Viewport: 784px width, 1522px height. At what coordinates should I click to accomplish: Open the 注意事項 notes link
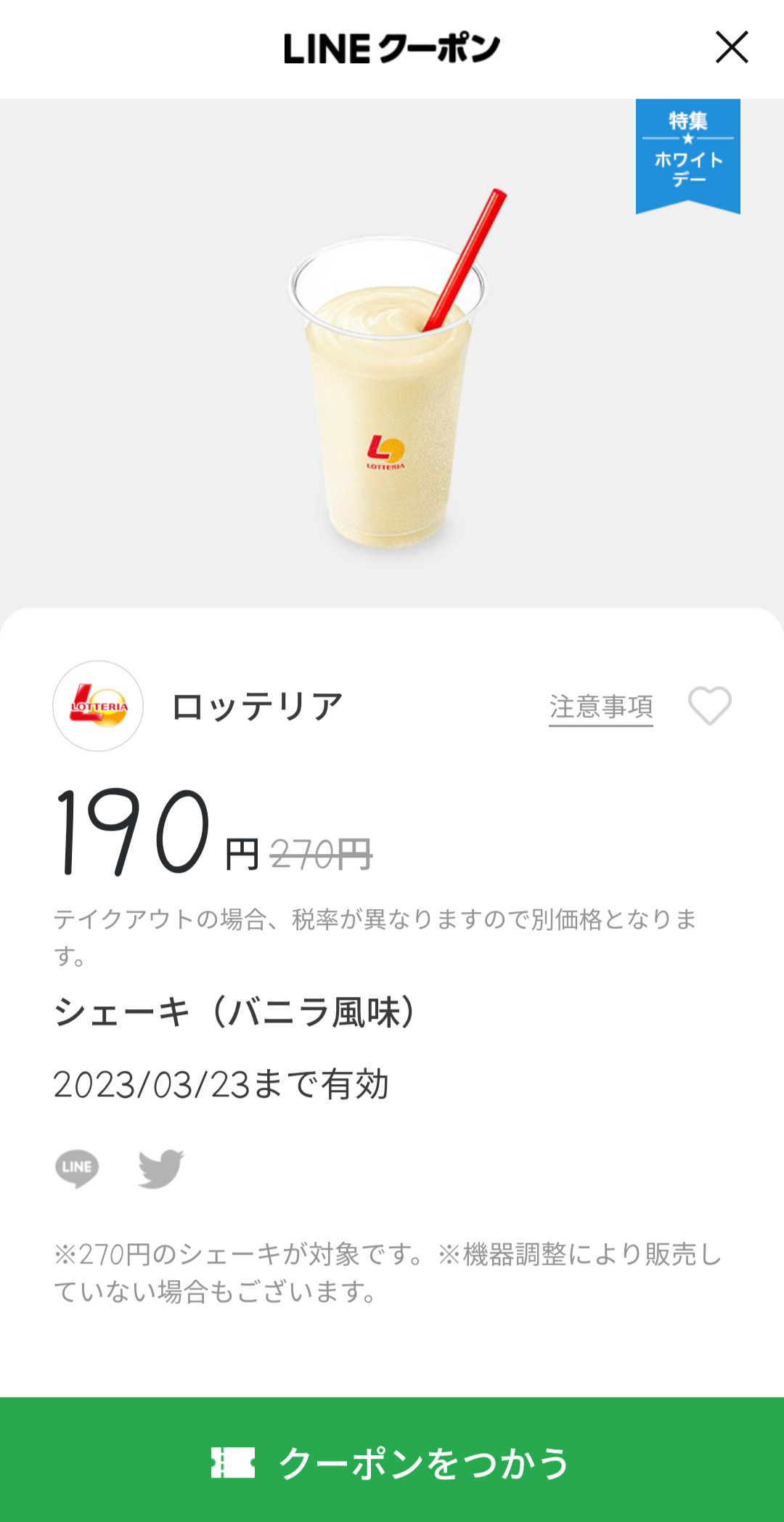[x=600, y=707]
